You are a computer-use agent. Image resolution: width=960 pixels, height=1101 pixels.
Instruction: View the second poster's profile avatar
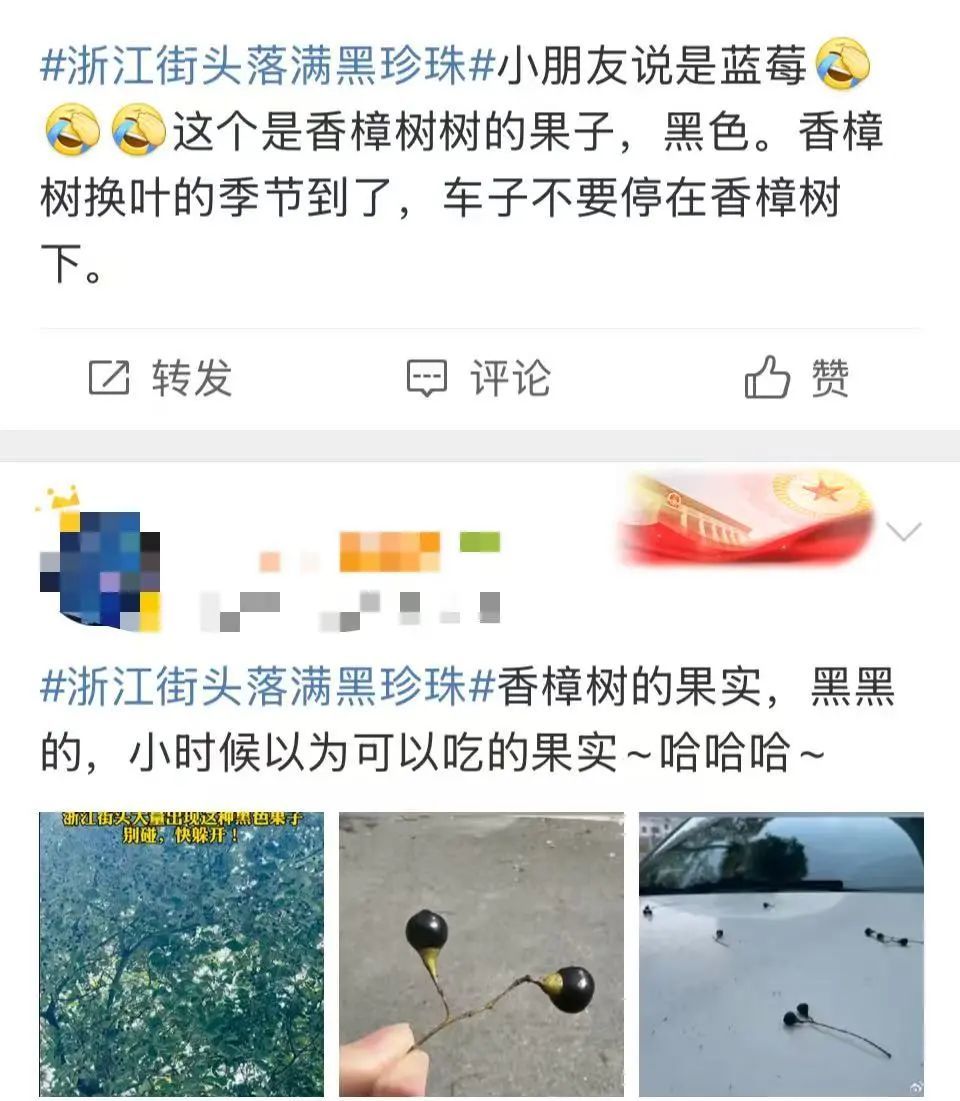tap(100, 567)
